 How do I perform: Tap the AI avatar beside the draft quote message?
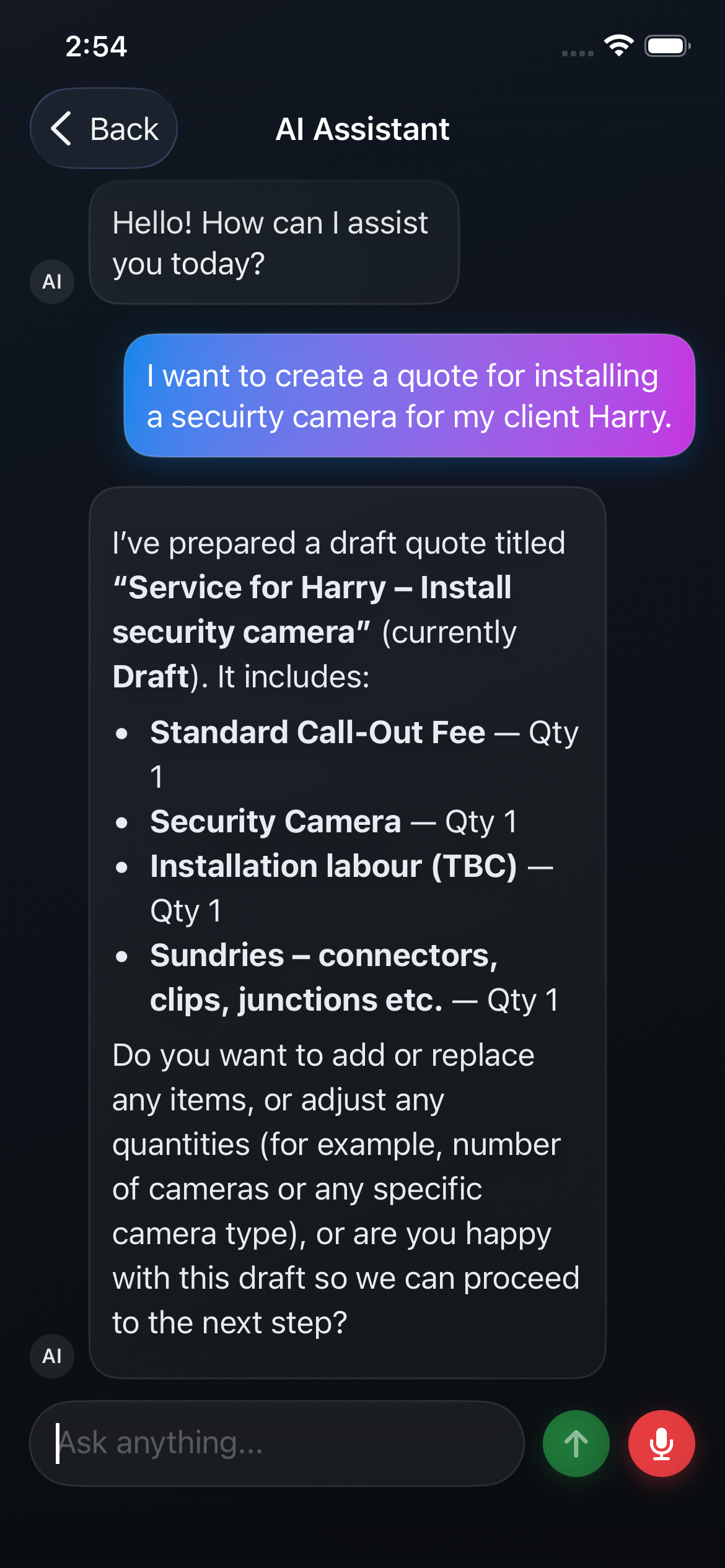51,1356
